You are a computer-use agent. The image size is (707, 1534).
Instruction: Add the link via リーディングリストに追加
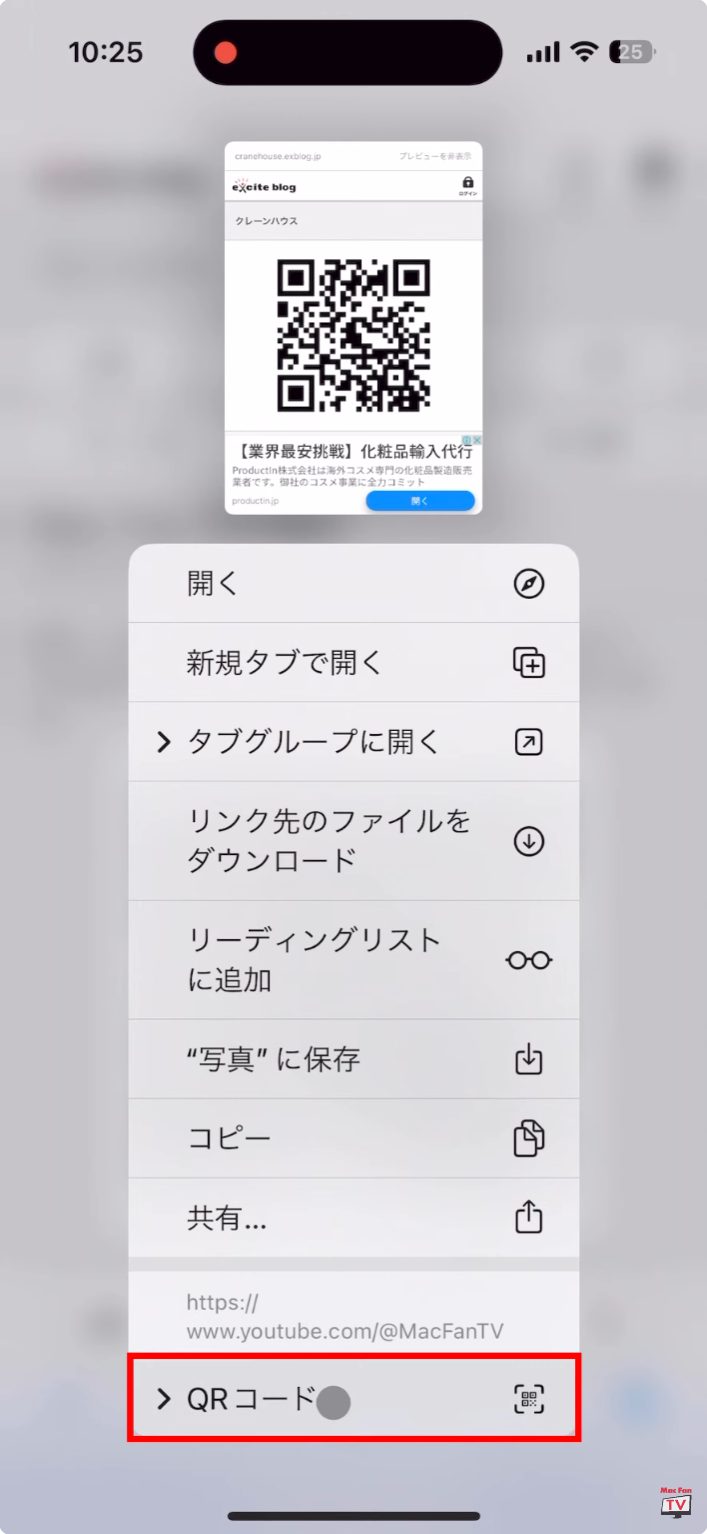[353, 960]
